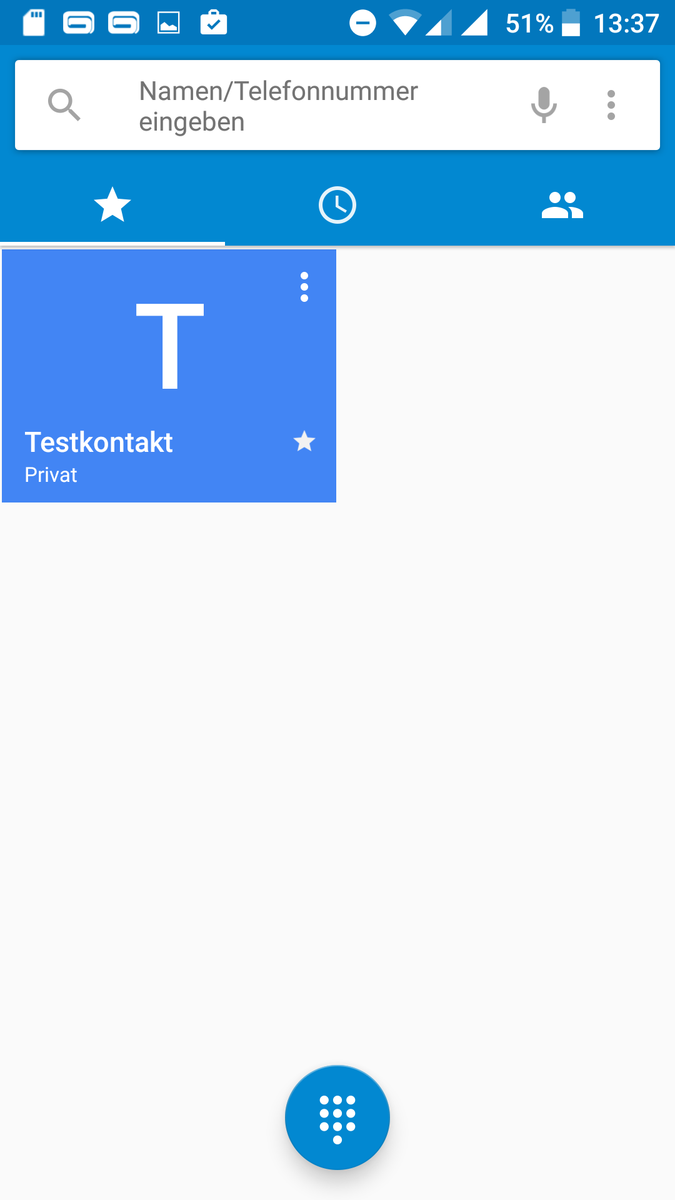
Task: Open the search bar overflow menu
Action: 611,105
